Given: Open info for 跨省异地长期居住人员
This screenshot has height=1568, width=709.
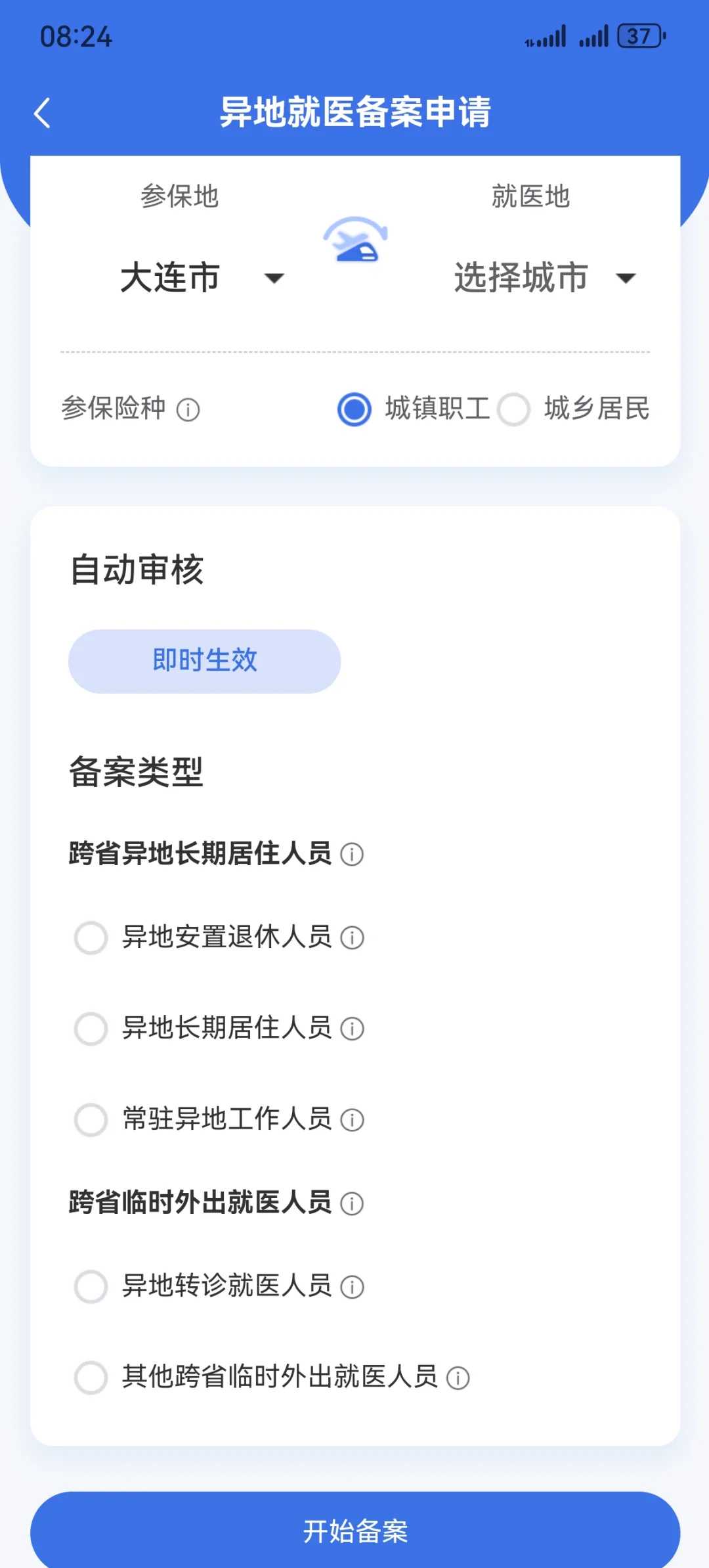Looking at the screenshot, I should [352, 855].
